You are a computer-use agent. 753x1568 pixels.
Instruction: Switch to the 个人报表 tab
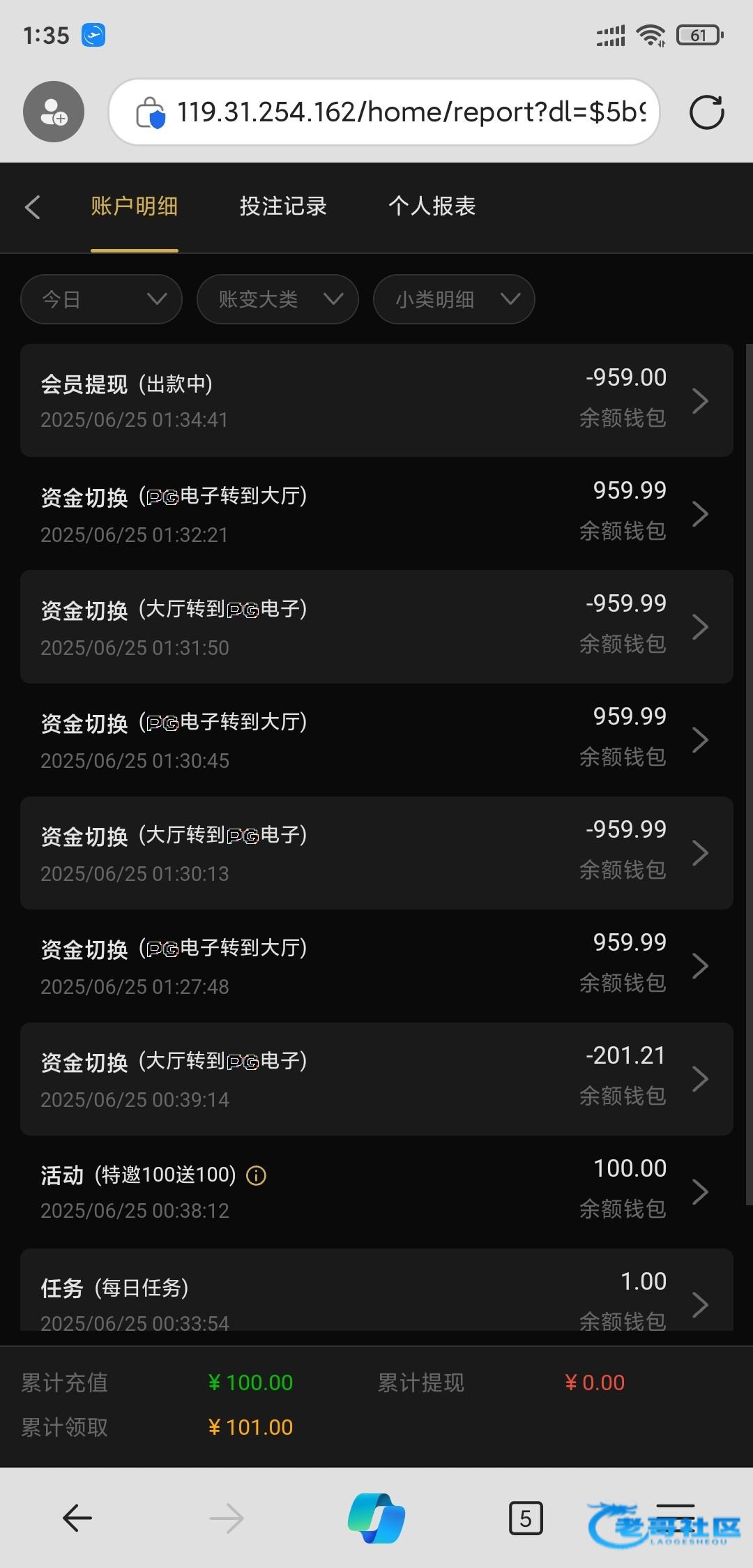432,206
